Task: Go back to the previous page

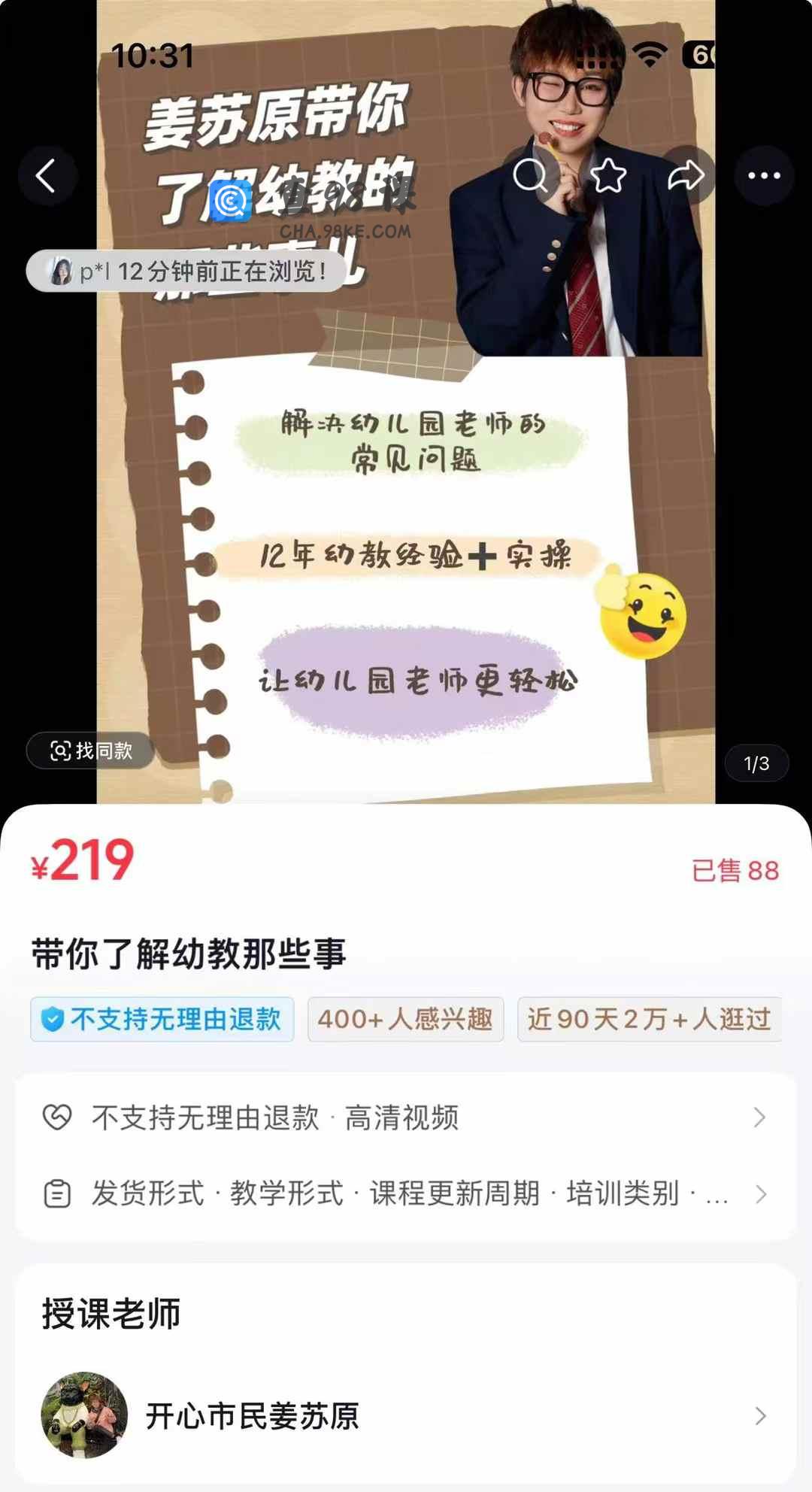Action: click(x=47, y=176)
